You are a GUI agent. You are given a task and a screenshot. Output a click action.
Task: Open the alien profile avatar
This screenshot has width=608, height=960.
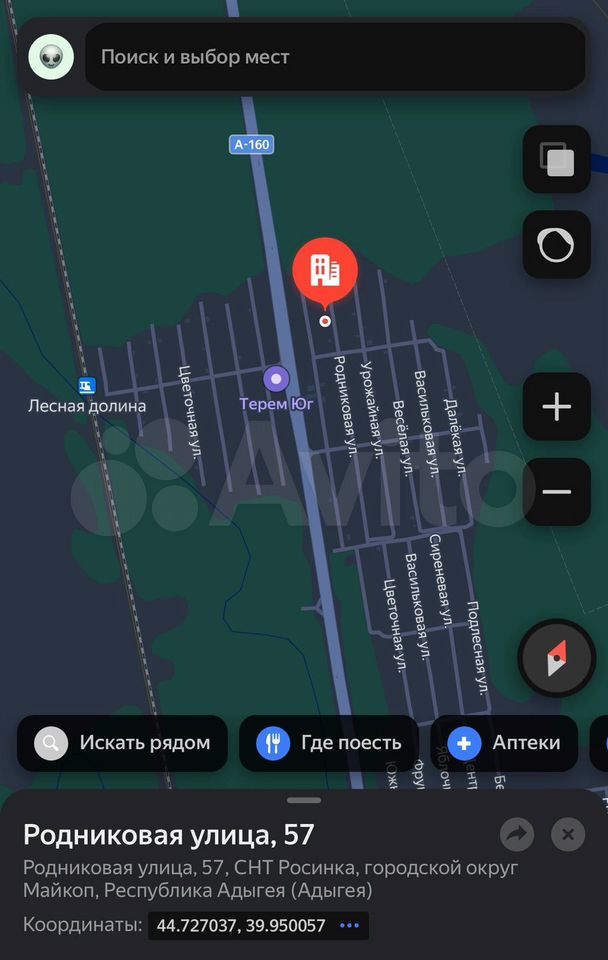tap(51, 57)
